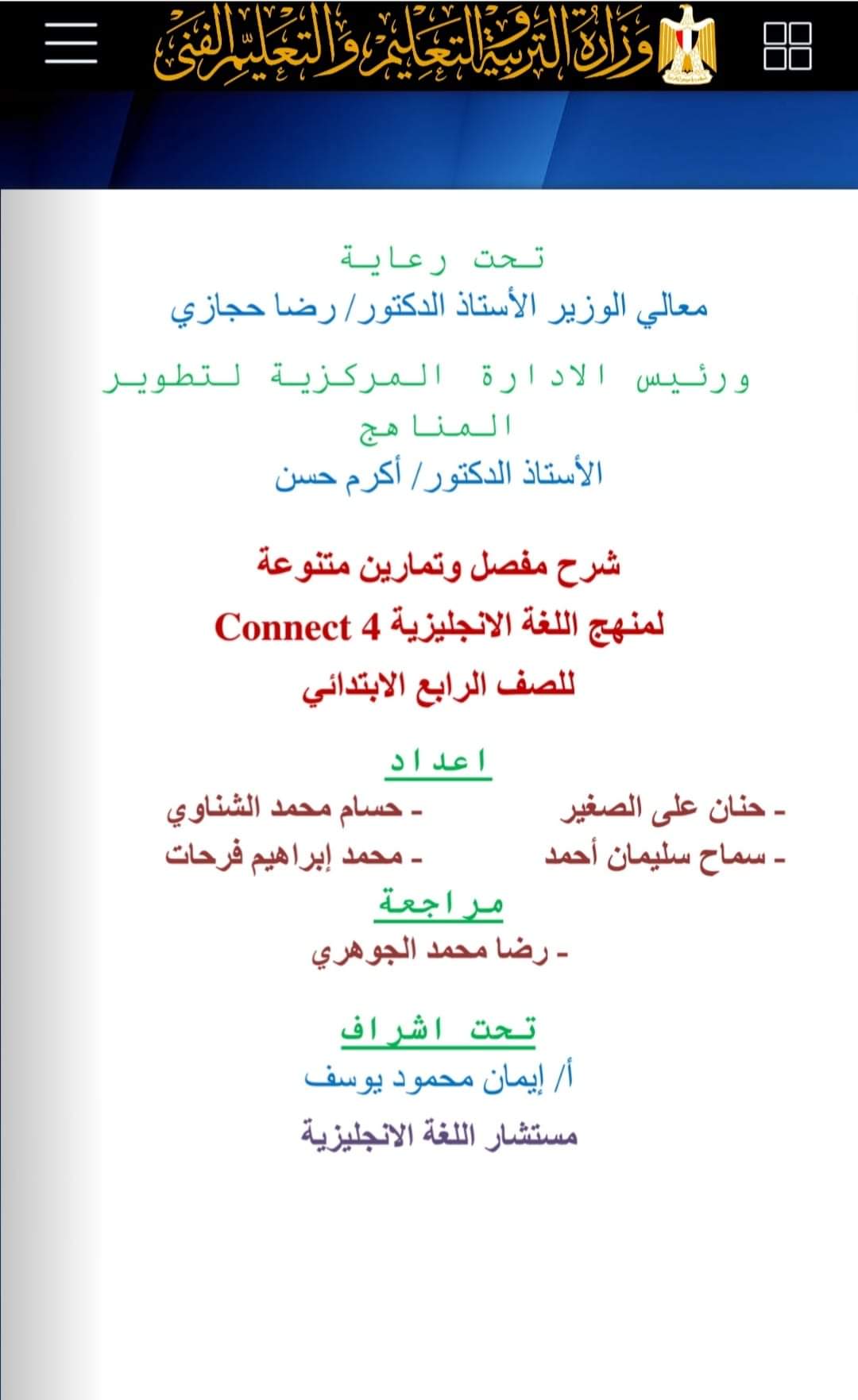
Task: Open the hamburger navigation menu
Action: coord(70,44)
